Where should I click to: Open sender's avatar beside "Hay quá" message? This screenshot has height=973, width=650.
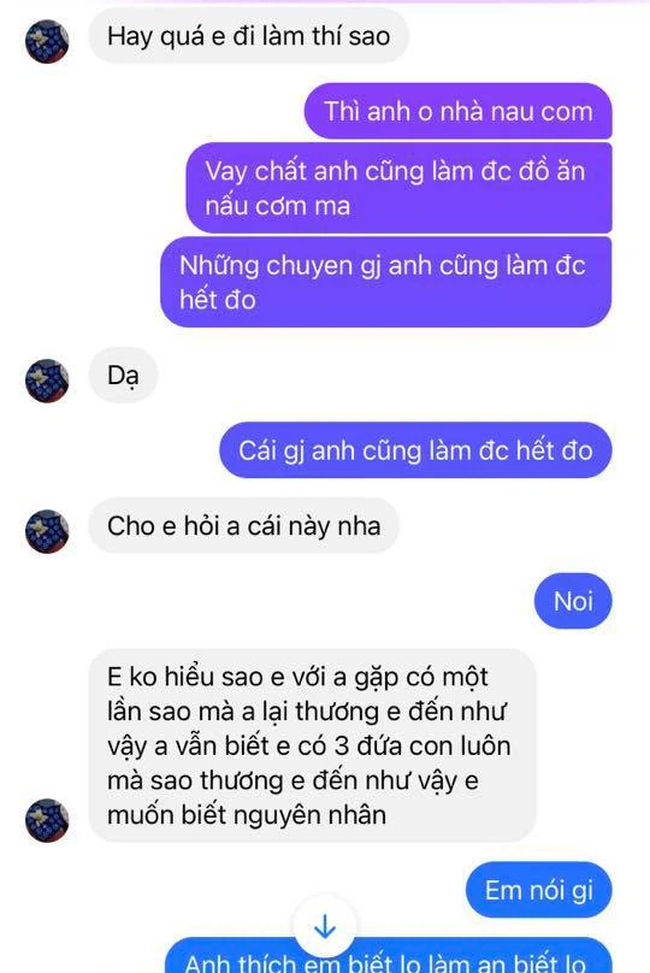pyautogui.click(x=47, y=42)
